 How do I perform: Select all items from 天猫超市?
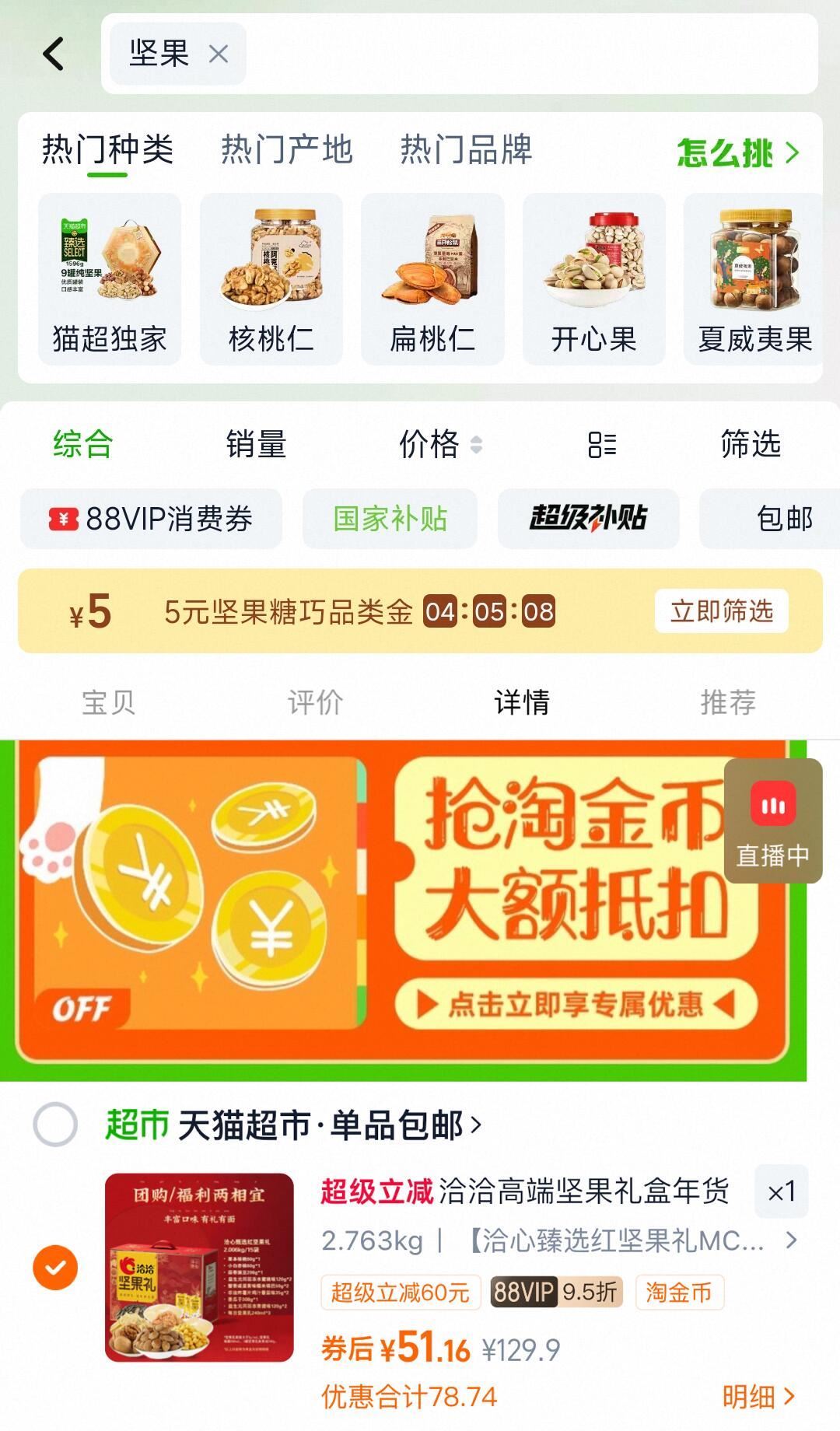tap(55, 1124)
